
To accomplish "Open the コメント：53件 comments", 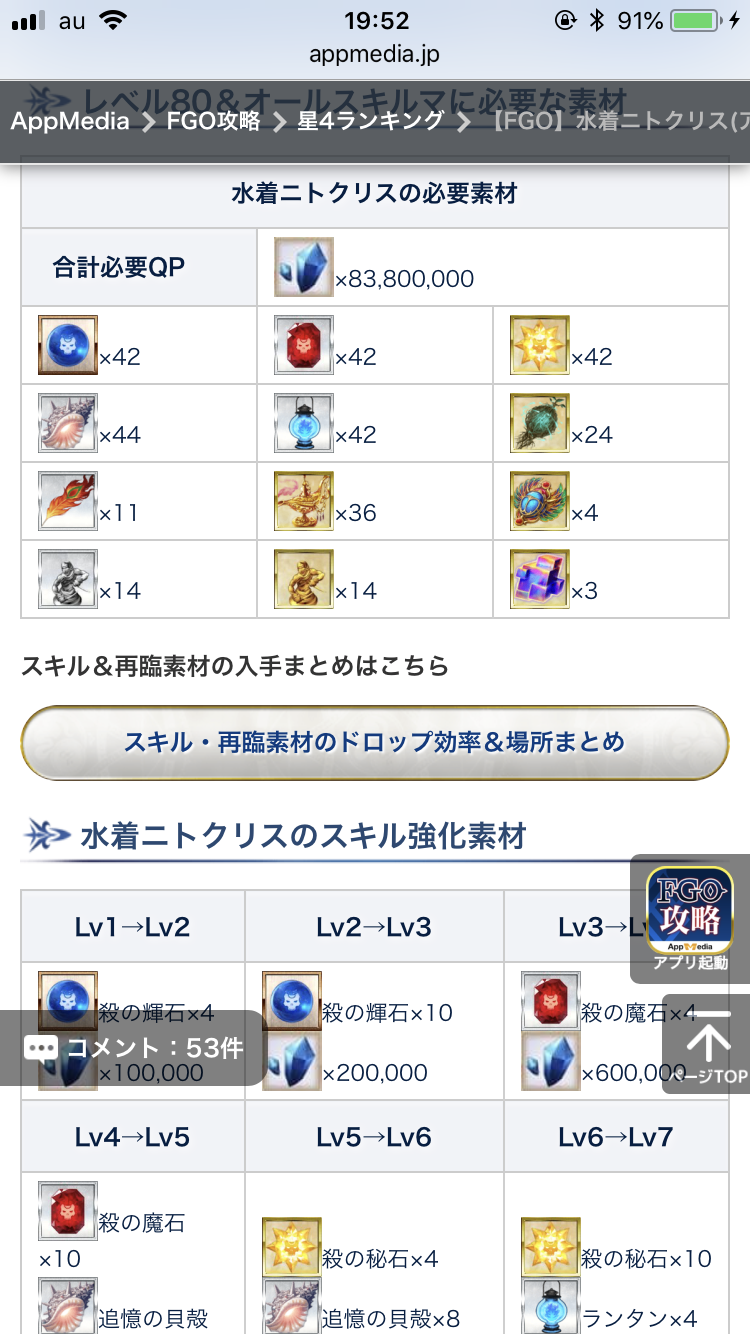I will coord(134,1048).
